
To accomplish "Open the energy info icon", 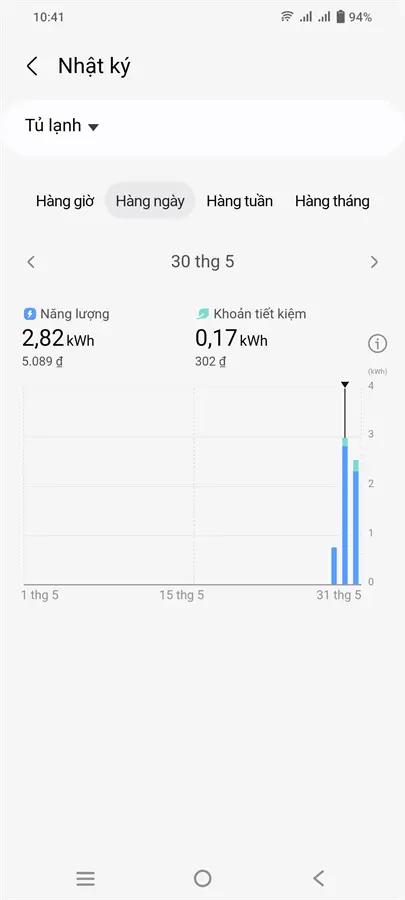I will (377, 344).
